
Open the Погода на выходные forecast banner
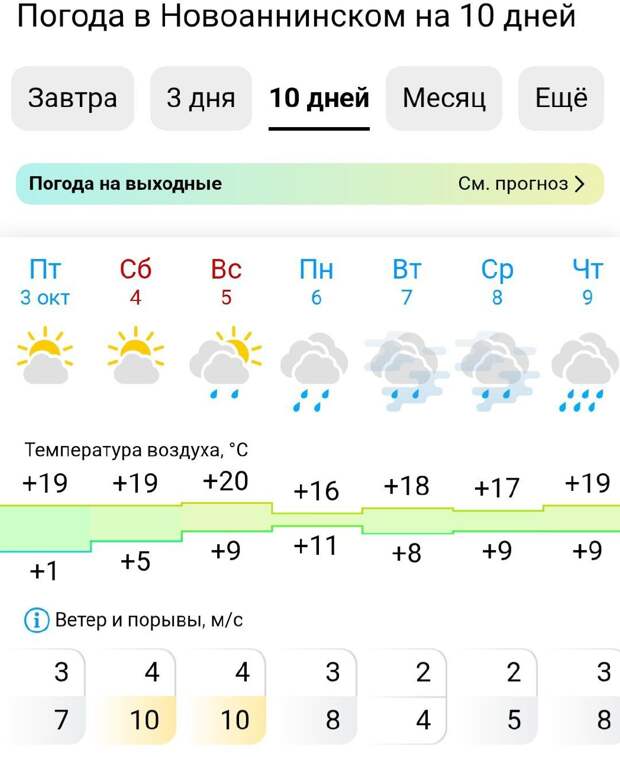pos(310,184)
